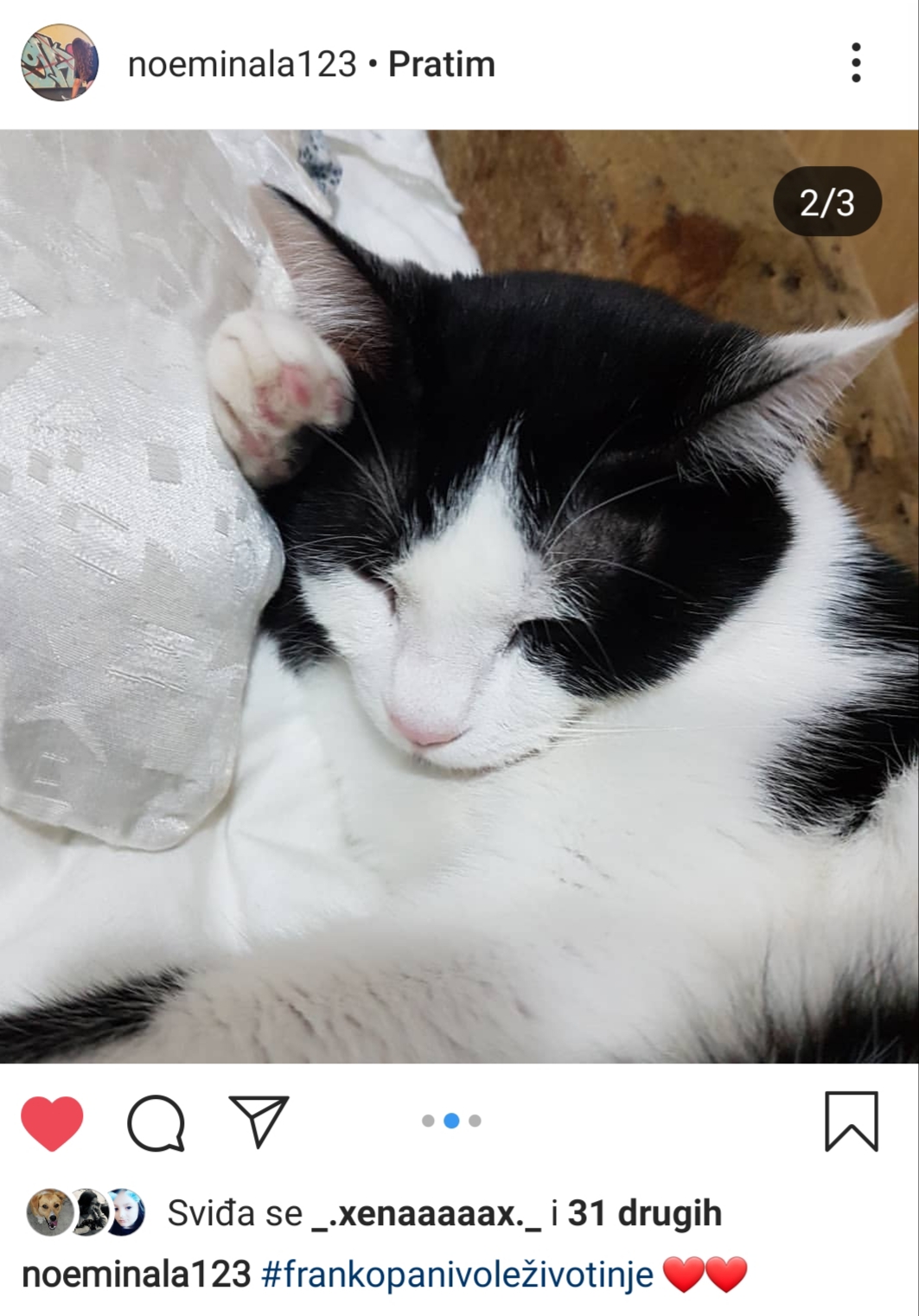Open the post's three-dot overflow menu
The width and height of the screenshot is (919, 1316).
coord(855,63)
